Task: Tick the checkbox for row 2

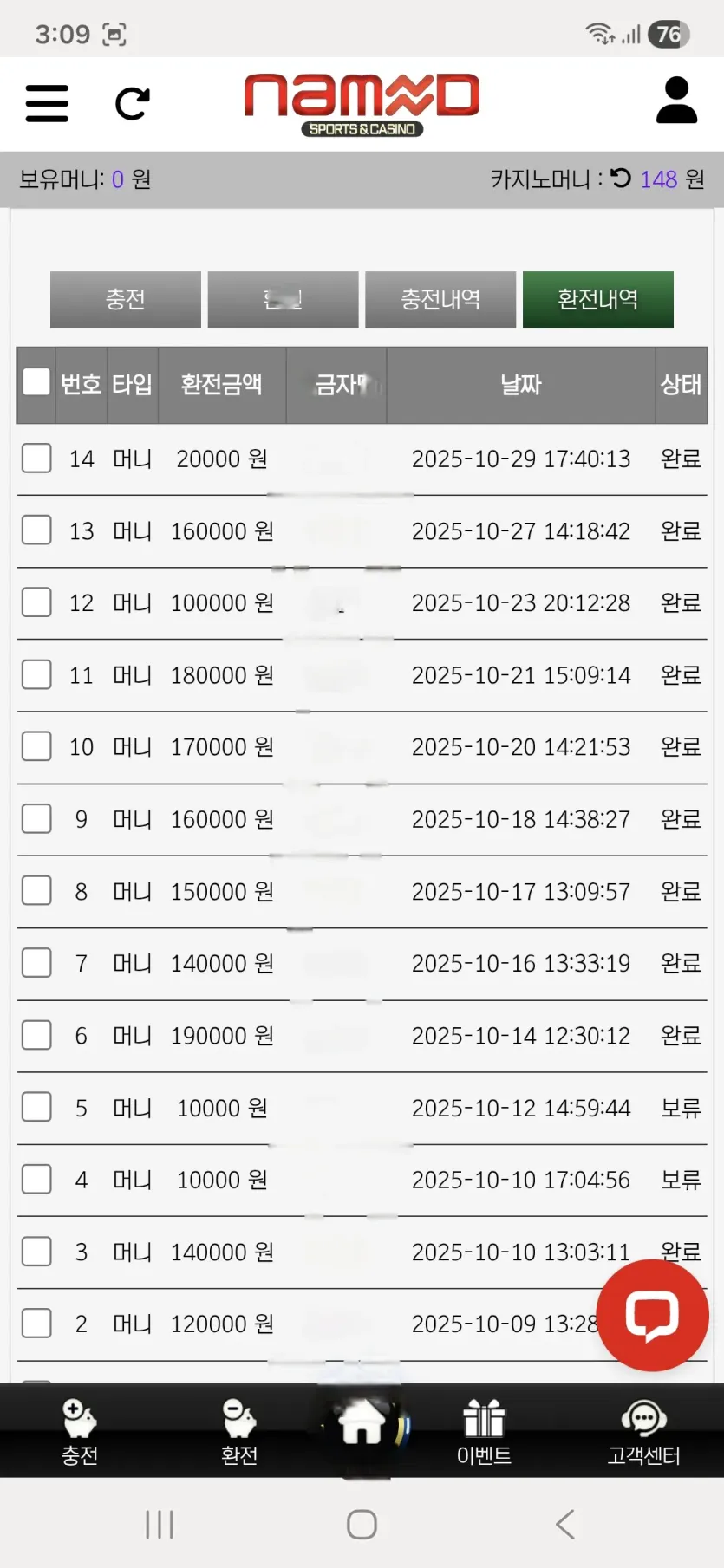Action: click(36, 1324)
